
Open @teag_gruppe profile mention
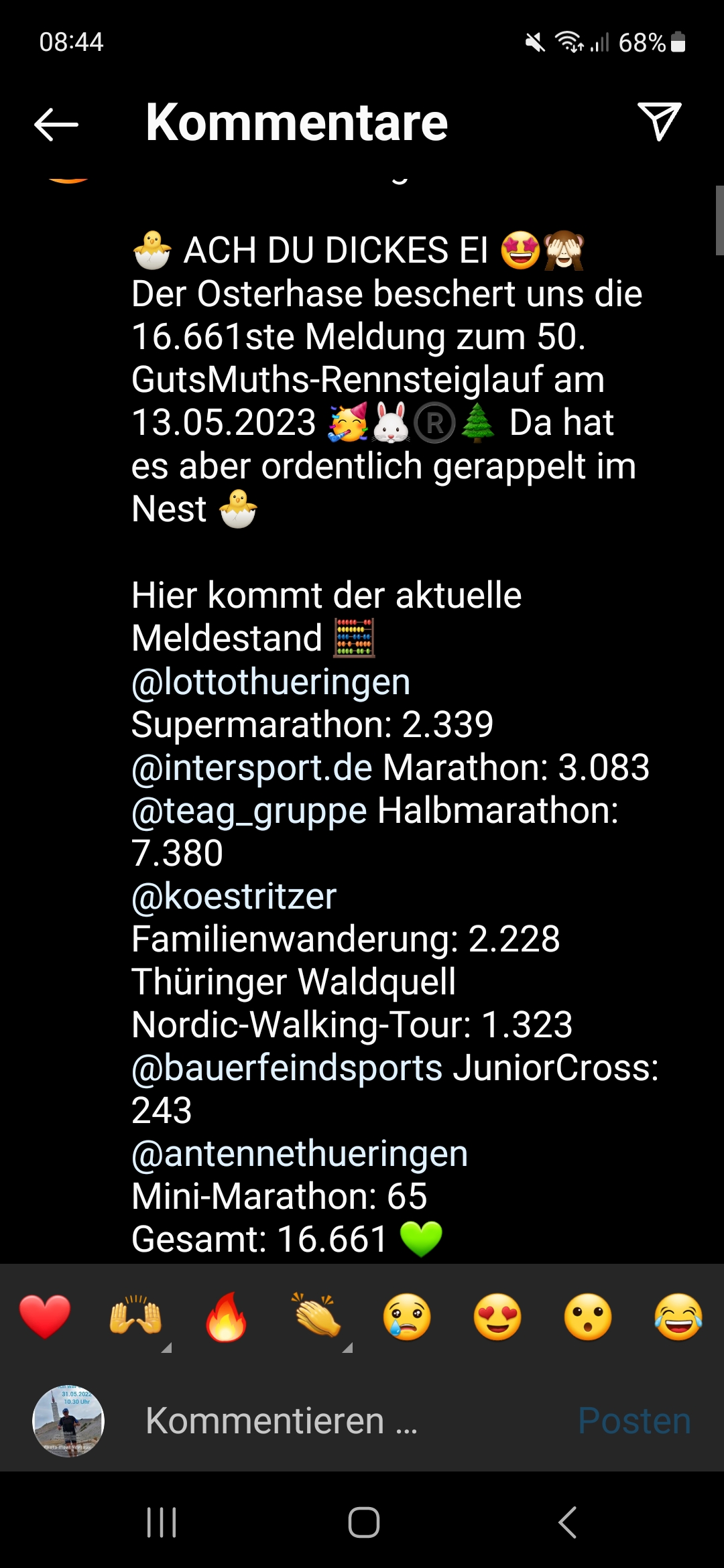pos(249,811)
